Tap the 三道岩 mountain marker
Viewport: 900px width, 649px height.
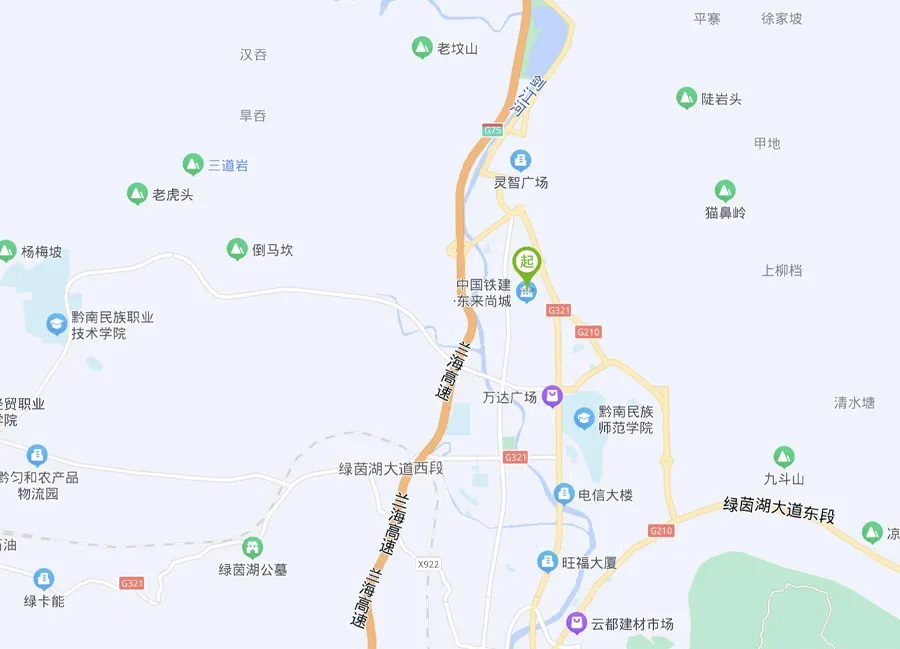[x=192, y=164]
